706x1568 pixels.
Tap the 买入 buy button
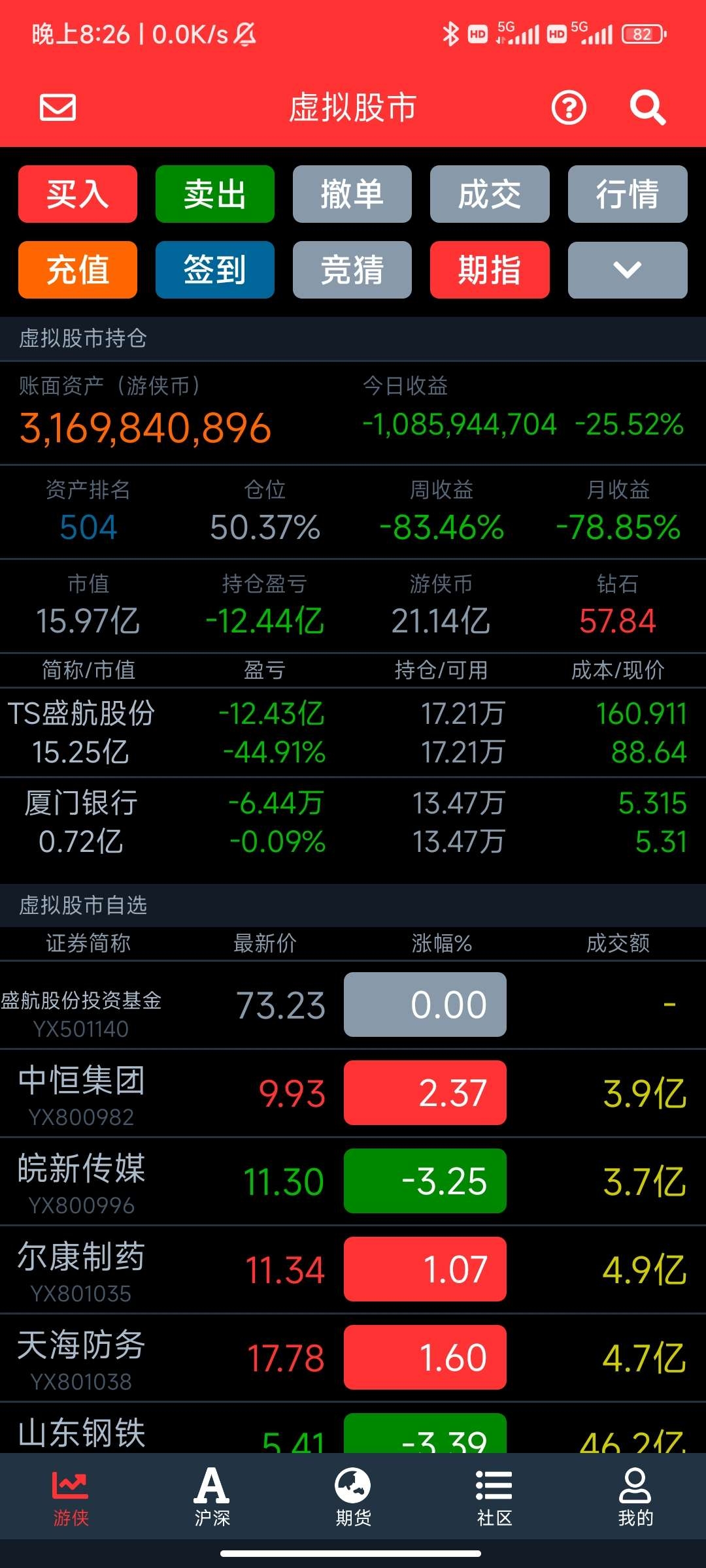coord(78,194)
